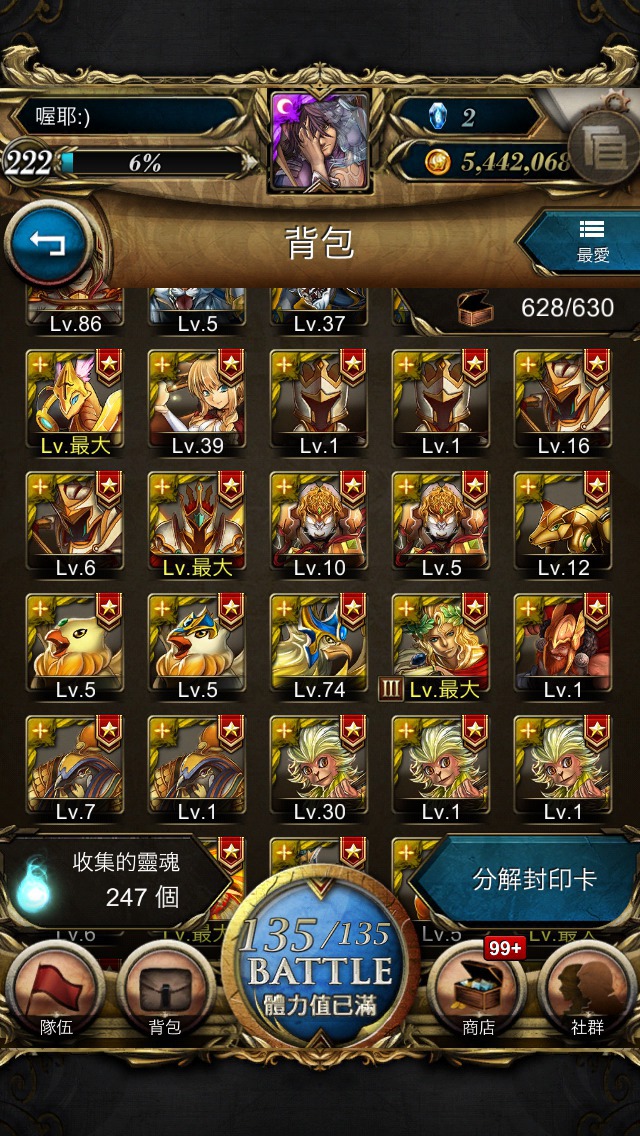The width and height of the screenshot is (640, 1136).
Task: Open the 隊伍 team tab
Action: pos(57,993)
